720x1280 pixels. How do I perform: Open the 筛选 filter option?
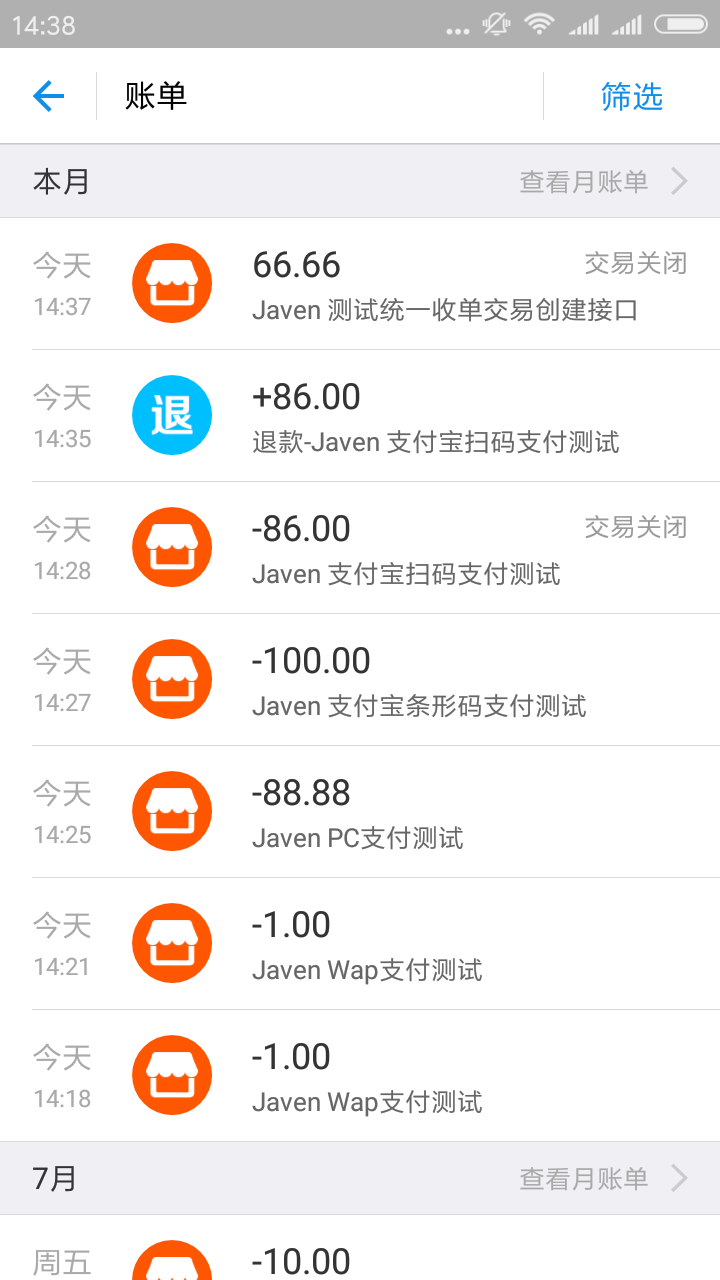point(631,96)
